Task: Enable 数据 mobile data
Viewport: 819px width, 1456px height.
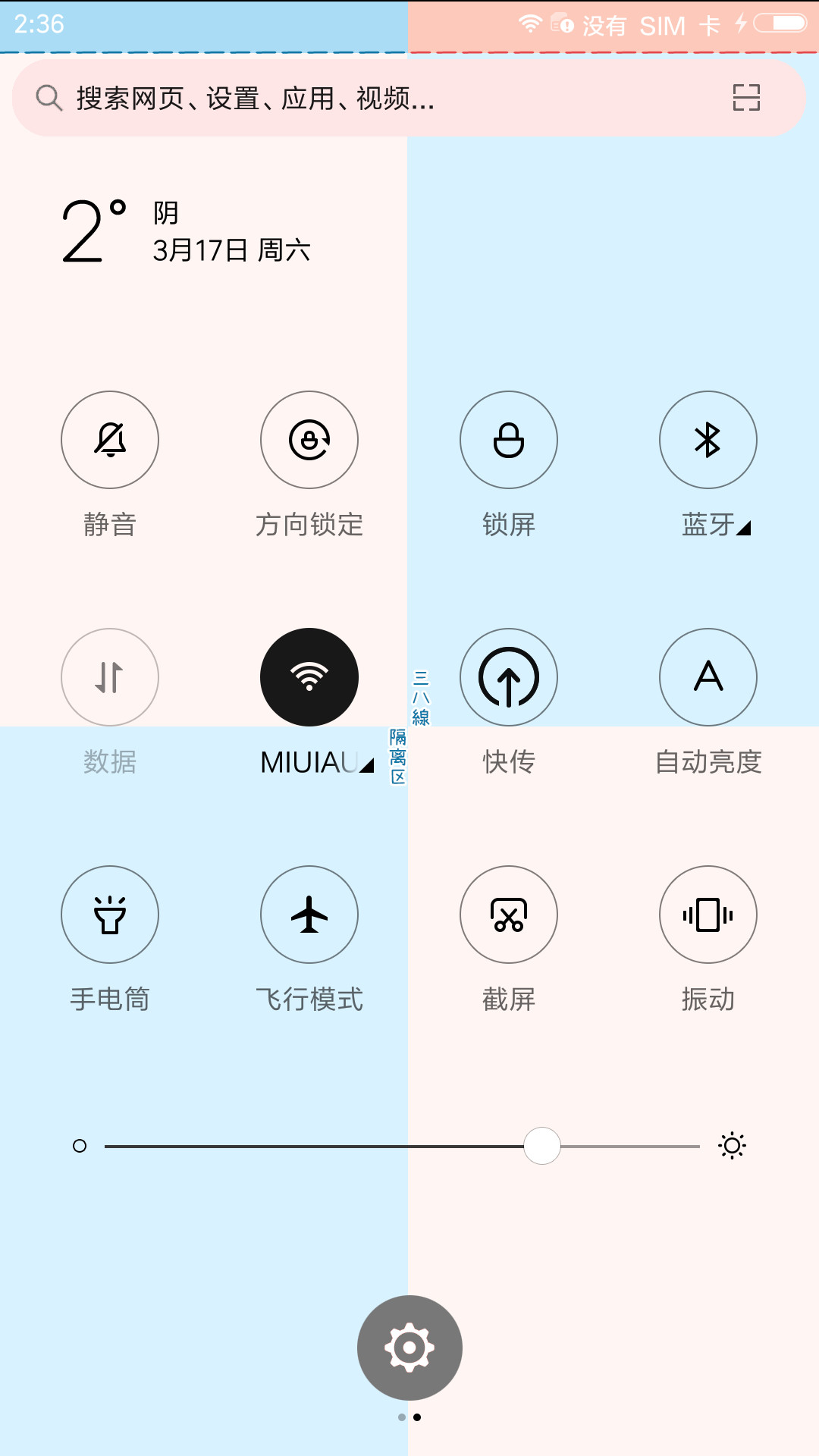Action: coord(110,677)
